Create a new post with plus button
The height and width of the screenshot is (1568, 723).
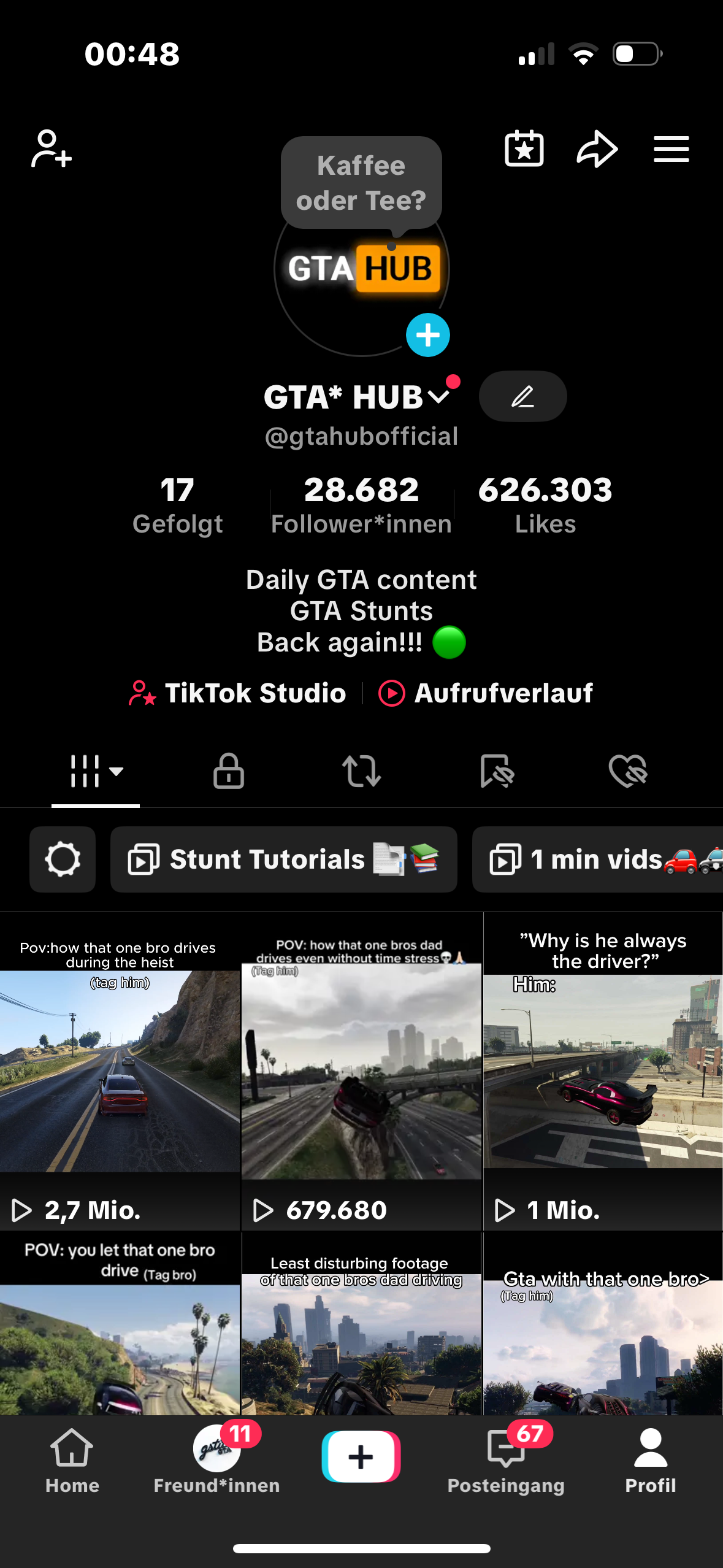pos(361,1456)
